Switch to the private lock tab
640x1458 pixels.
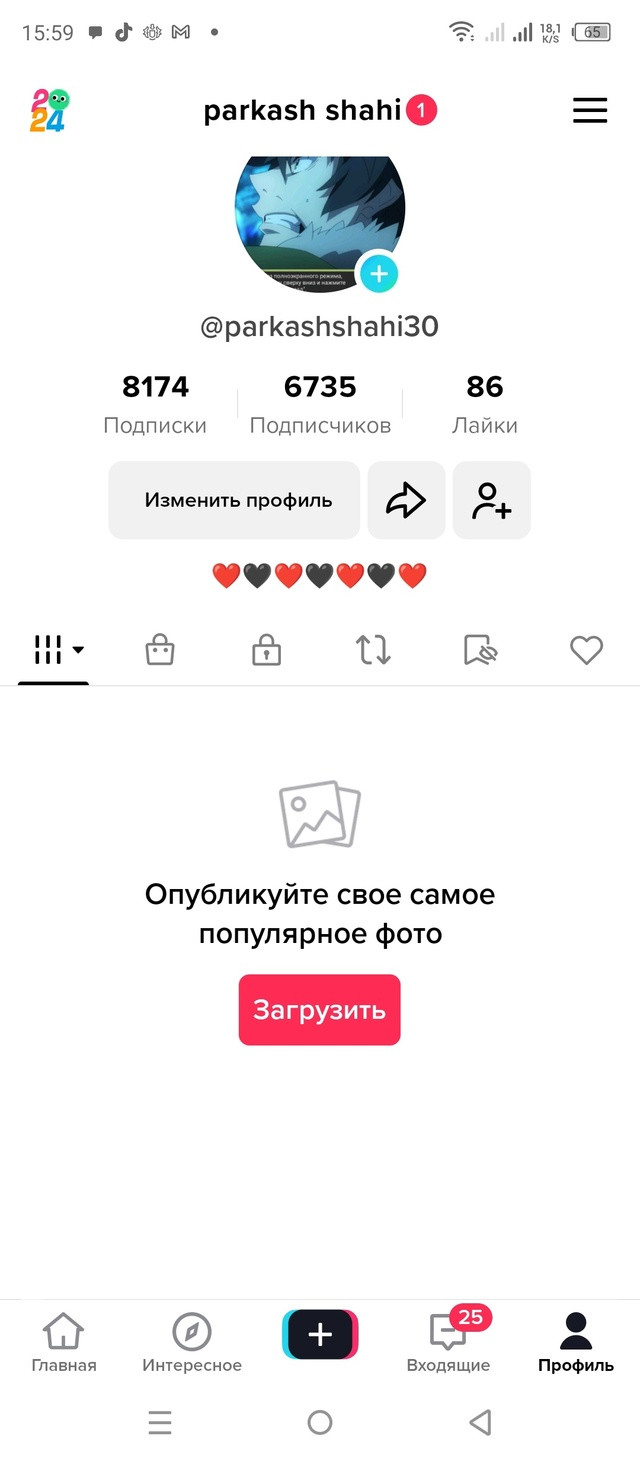point(266,651)
